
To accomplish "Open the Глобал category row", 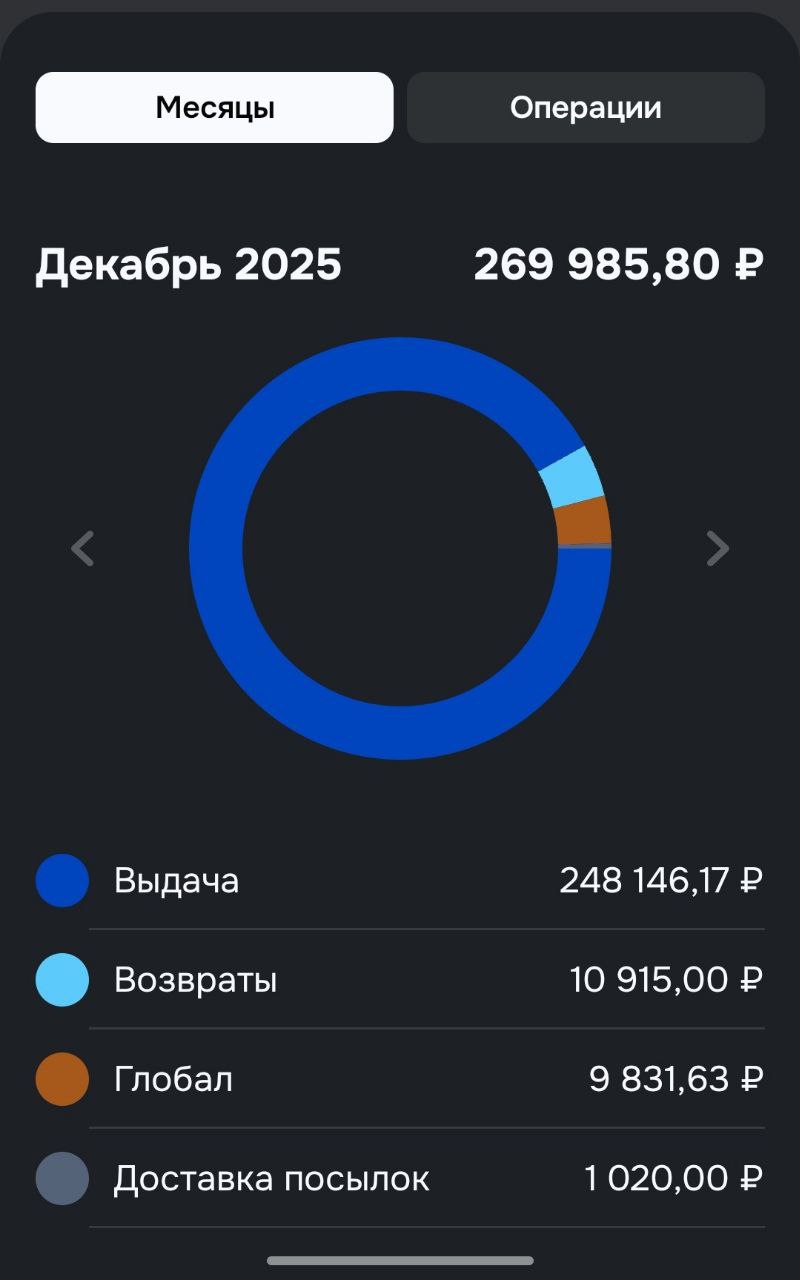I will coord(400,1080).
